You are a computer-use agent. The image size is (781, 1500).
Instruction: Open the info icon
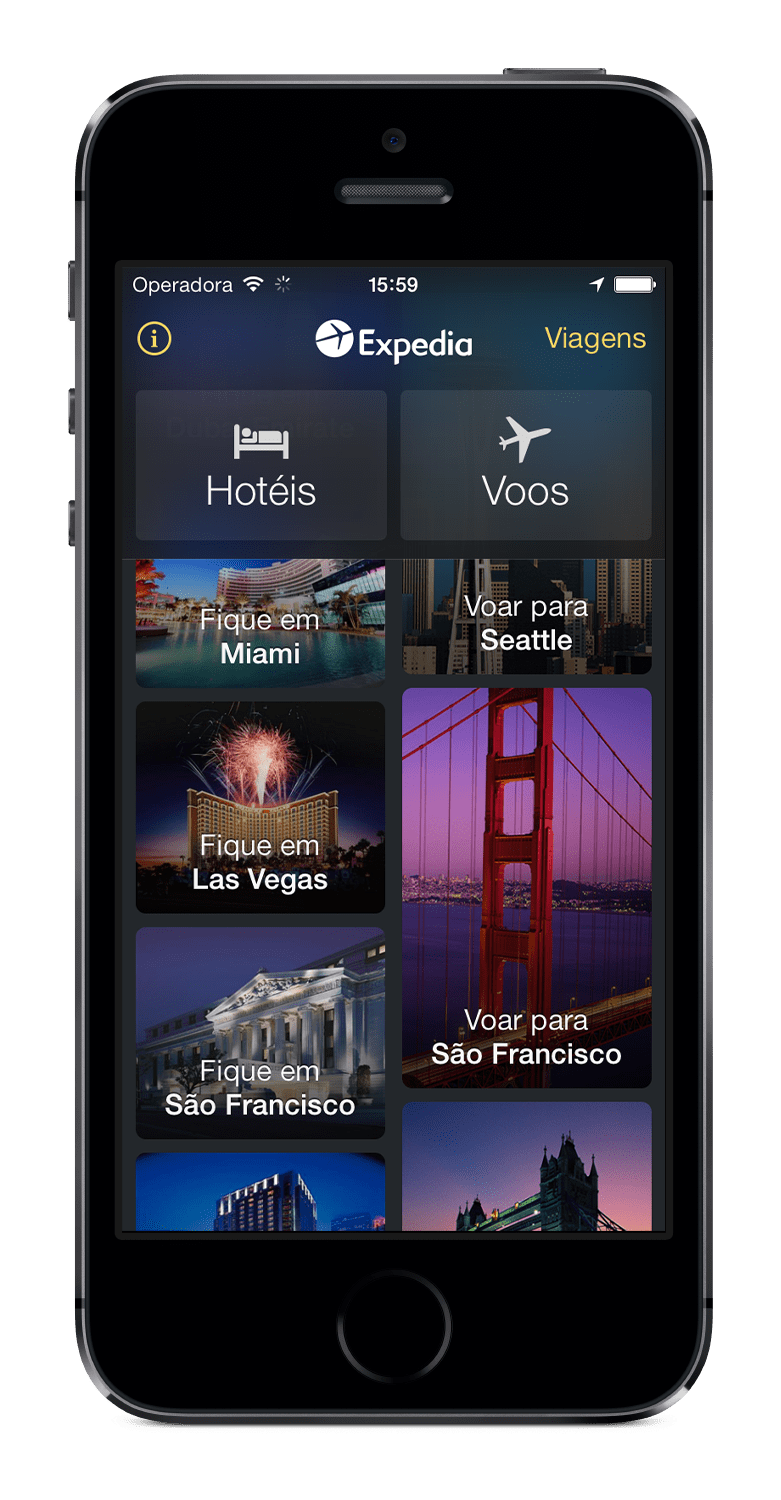pos(154,339)
